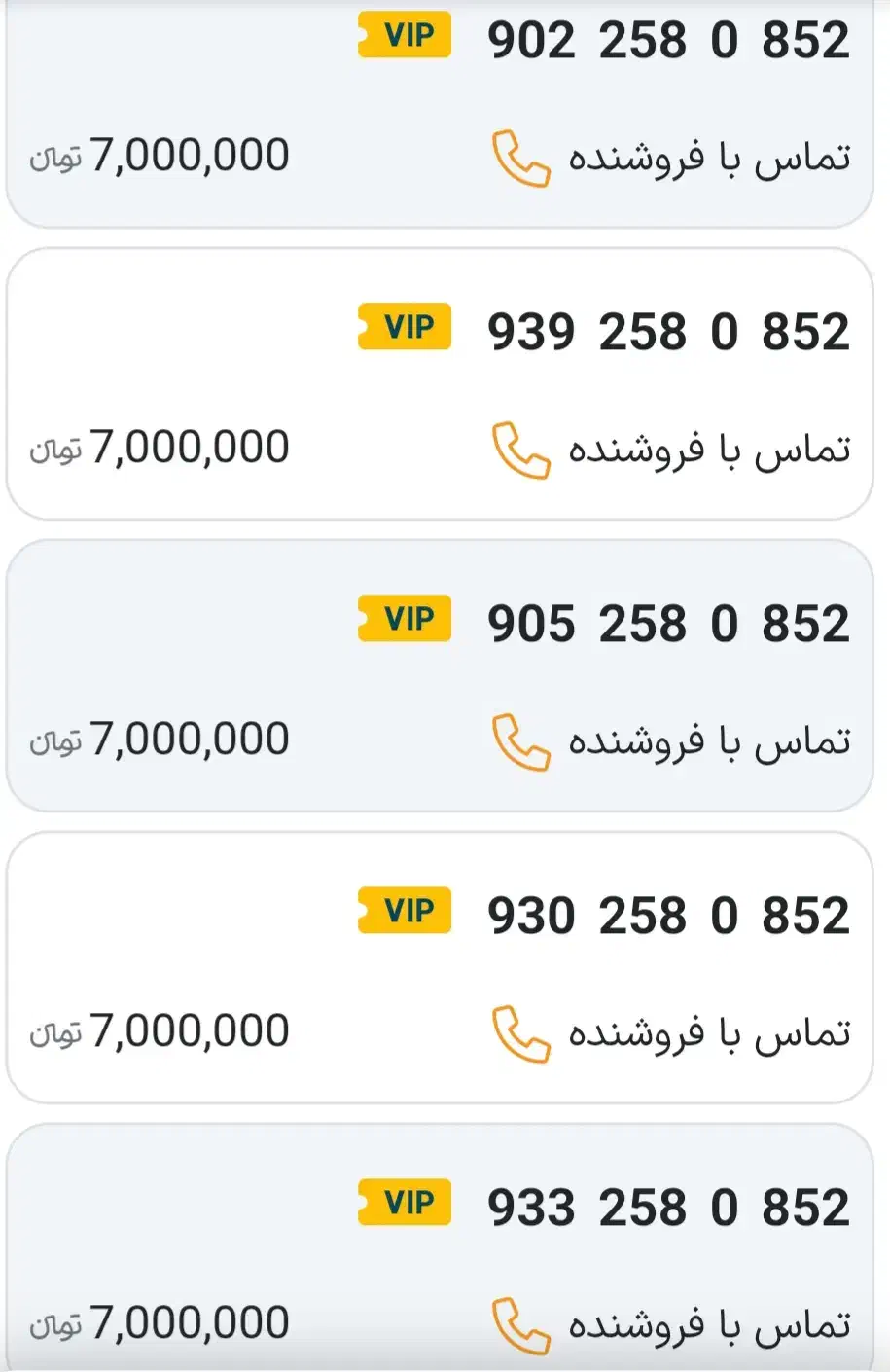This screenshot has height=1372, width=890.
Task: Open the 902 258 0 852 listing card
Action: click(x=667, y=42)
